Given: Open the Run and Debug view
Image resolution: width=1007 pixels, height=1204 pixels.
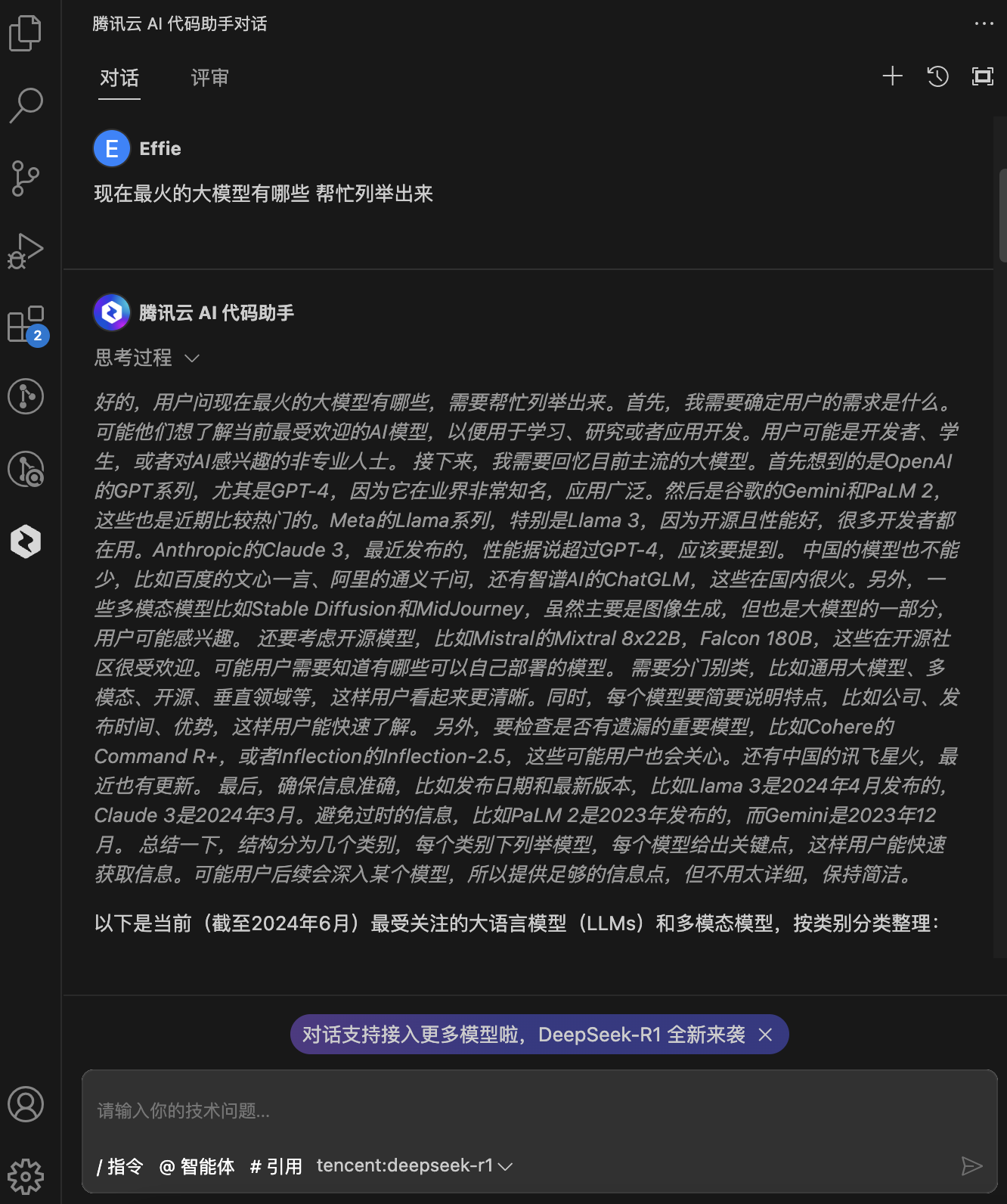Looking at the screenshot, I should tap(26, 251).
